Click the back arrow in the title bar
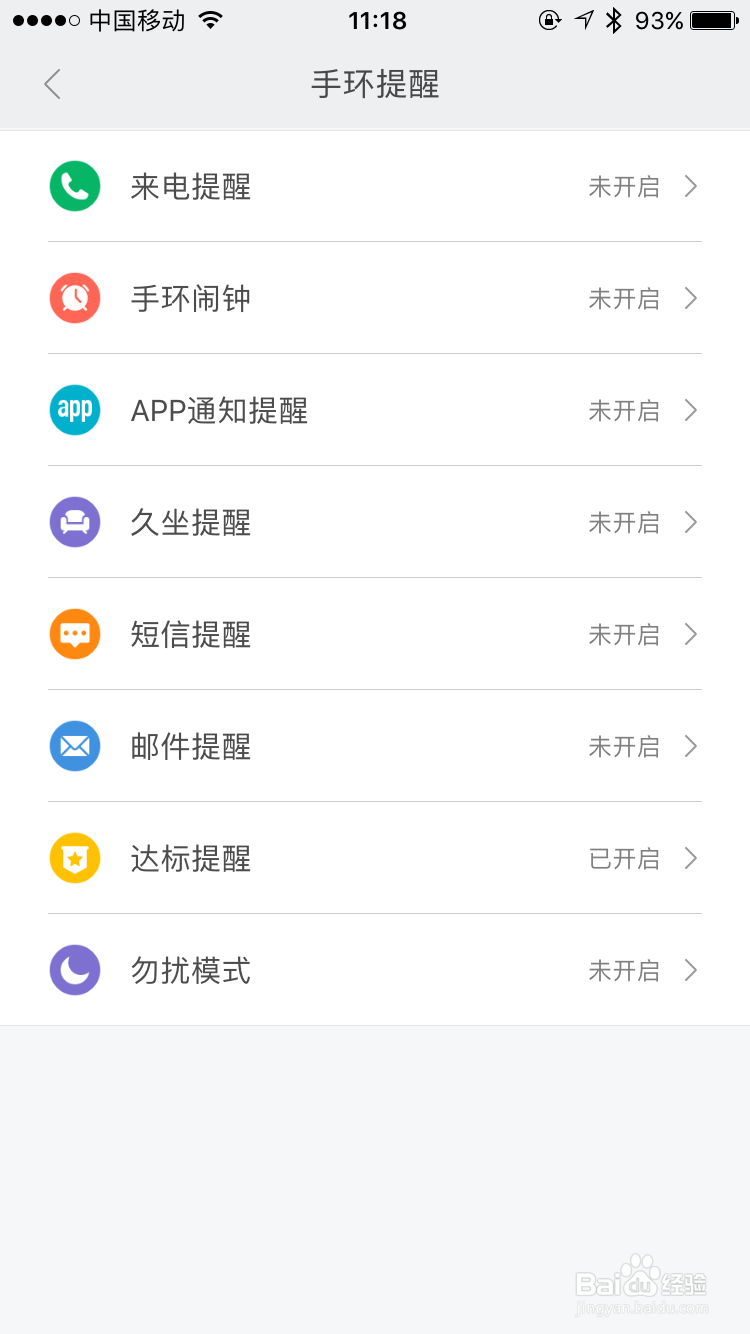The image size is (750, 1334). 52,84
